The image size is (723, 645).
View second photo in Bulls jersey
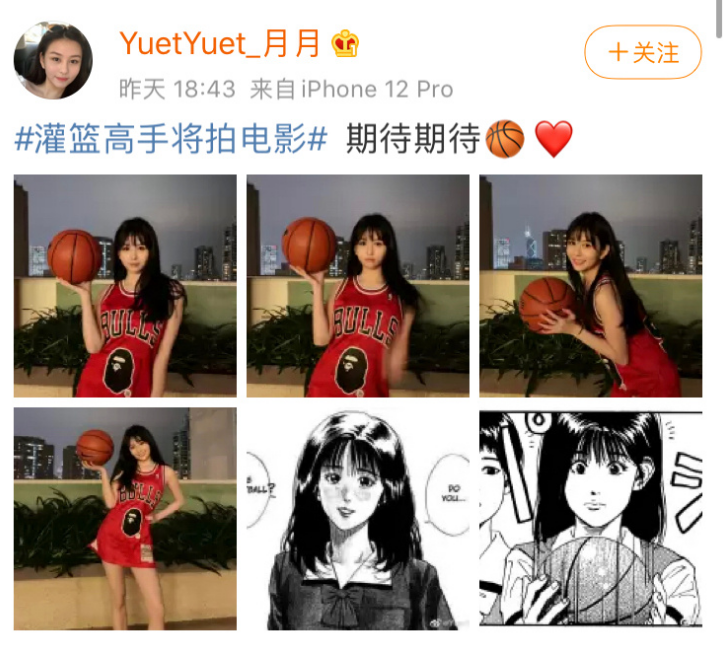[x=358, y=286]
